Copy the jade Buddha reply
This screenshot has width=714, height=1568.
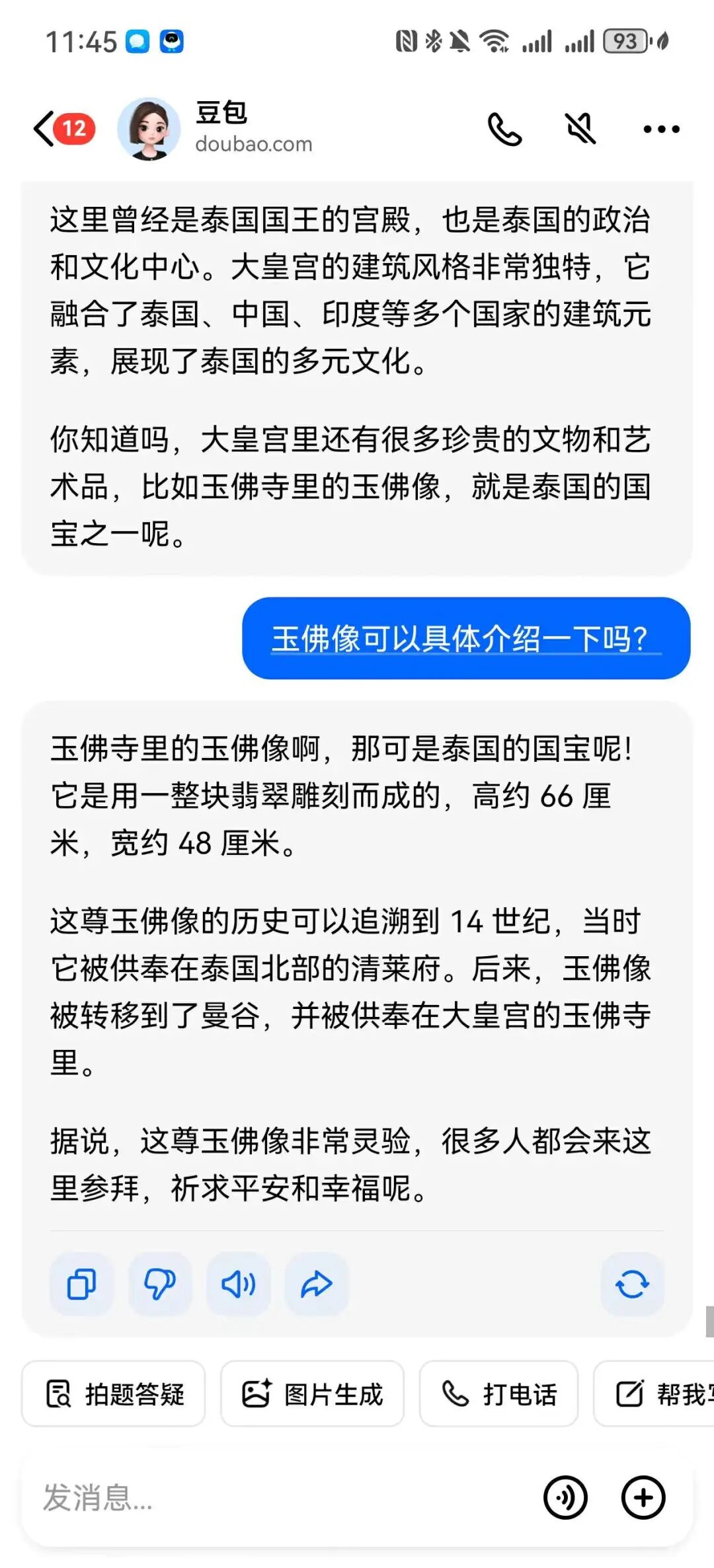[81, 1285]
